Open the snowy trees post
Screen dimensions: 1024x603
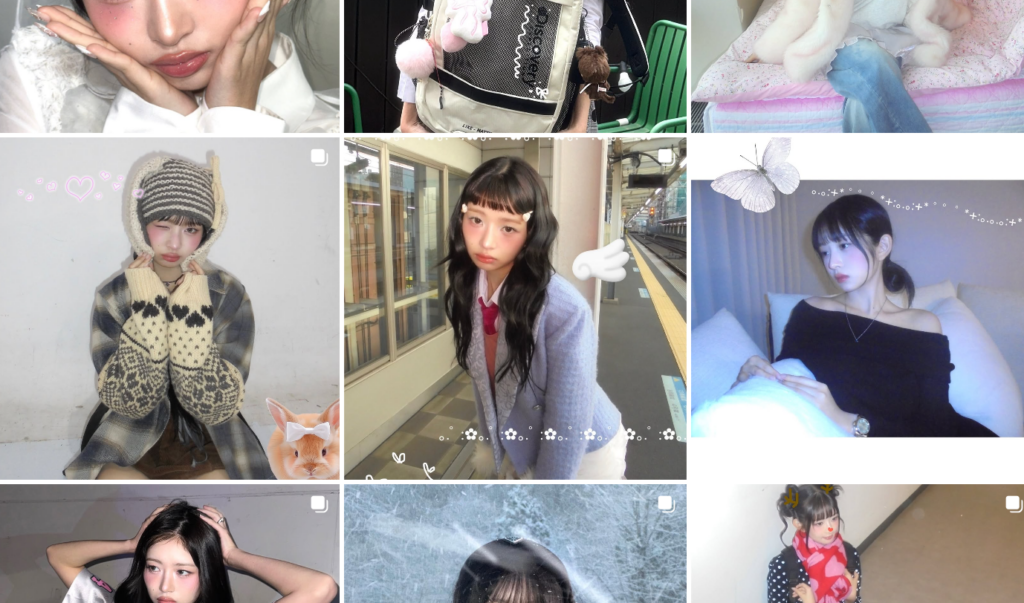coord(515,543)
